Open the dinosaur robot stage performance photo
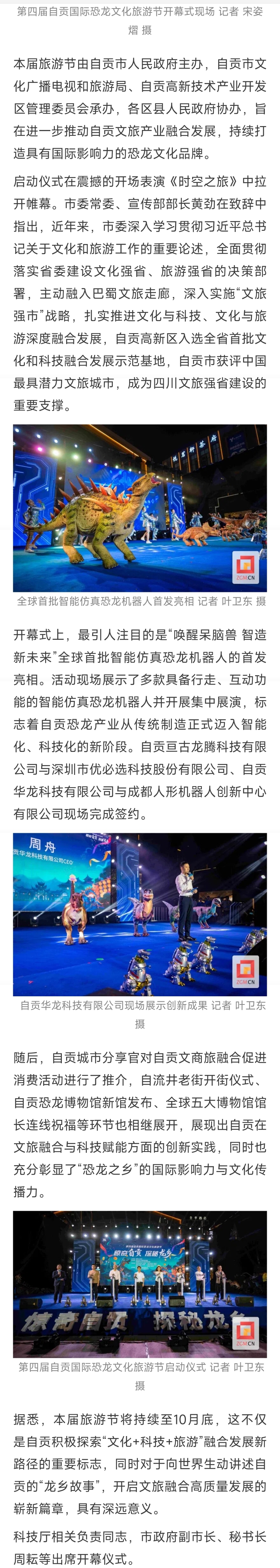Image resolution: width=280 pixels, height=1568 pixels. click(x=139, y=507)
